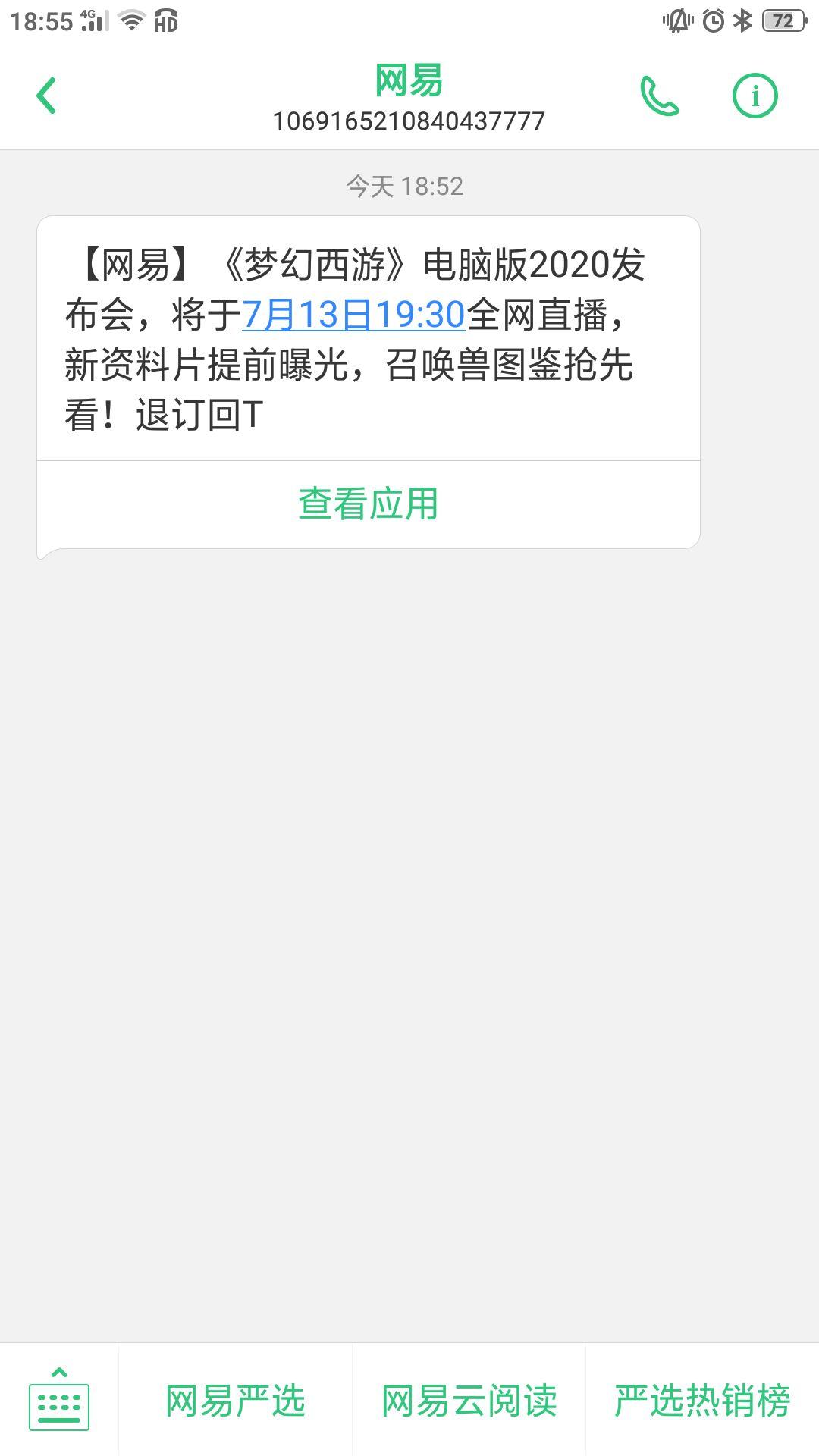The width and height of the screenshot is (819, 1456).
Task: Switch to keyboard input mode
Action: (59, 1399)
